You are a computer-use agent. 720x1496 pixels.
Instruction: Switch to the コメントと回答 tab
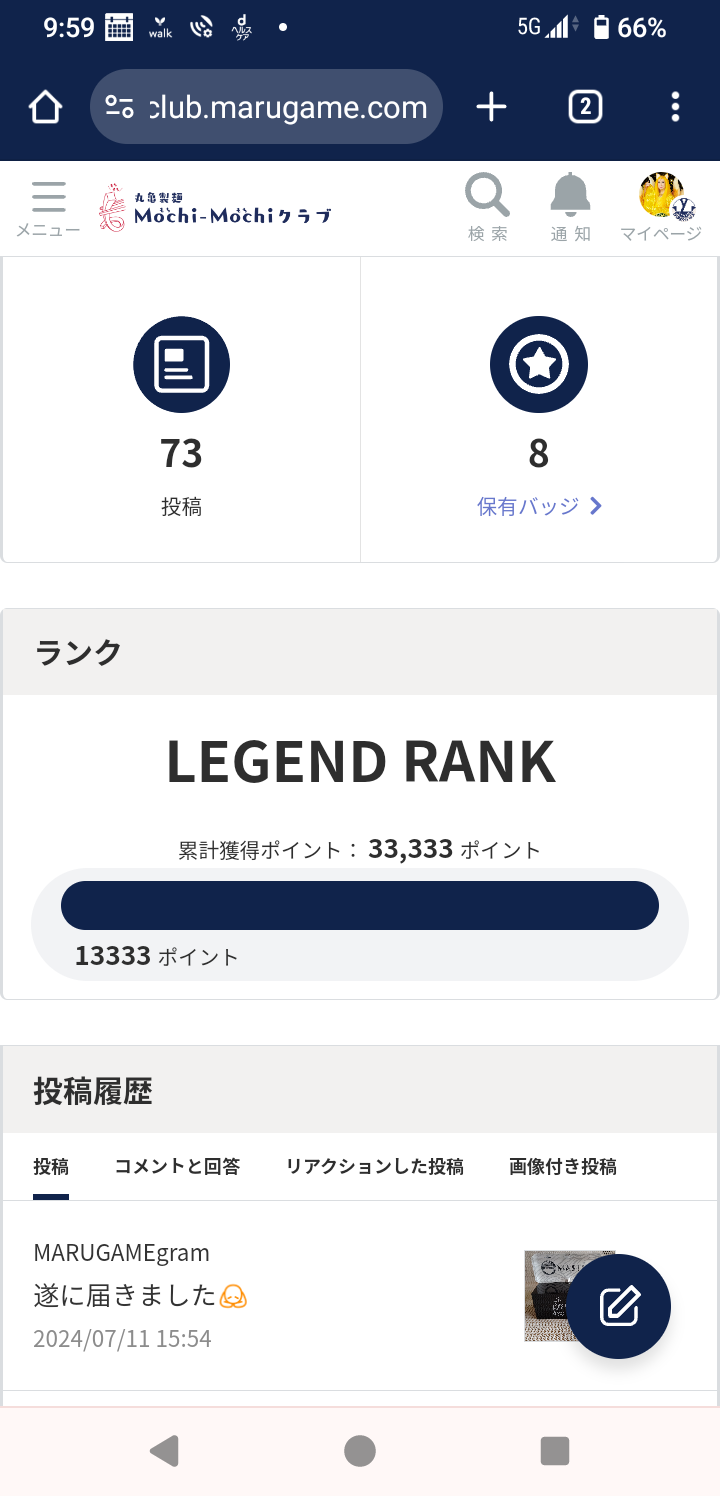[x=177, y=1166]
